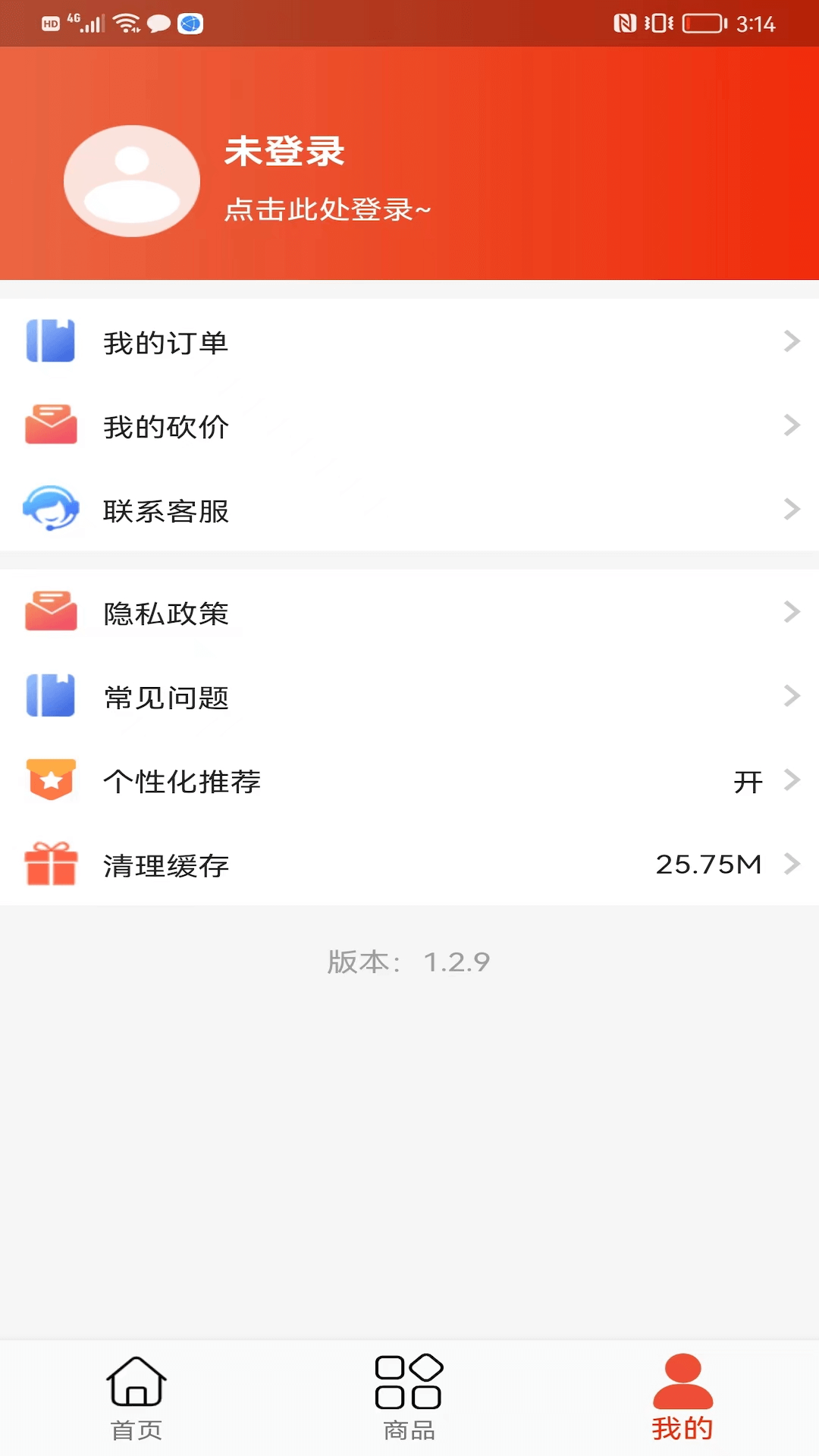Tap the 清理缓存 gift icon
The width and height of the screenshot is (819, 1456).
[x=51, y=864]
